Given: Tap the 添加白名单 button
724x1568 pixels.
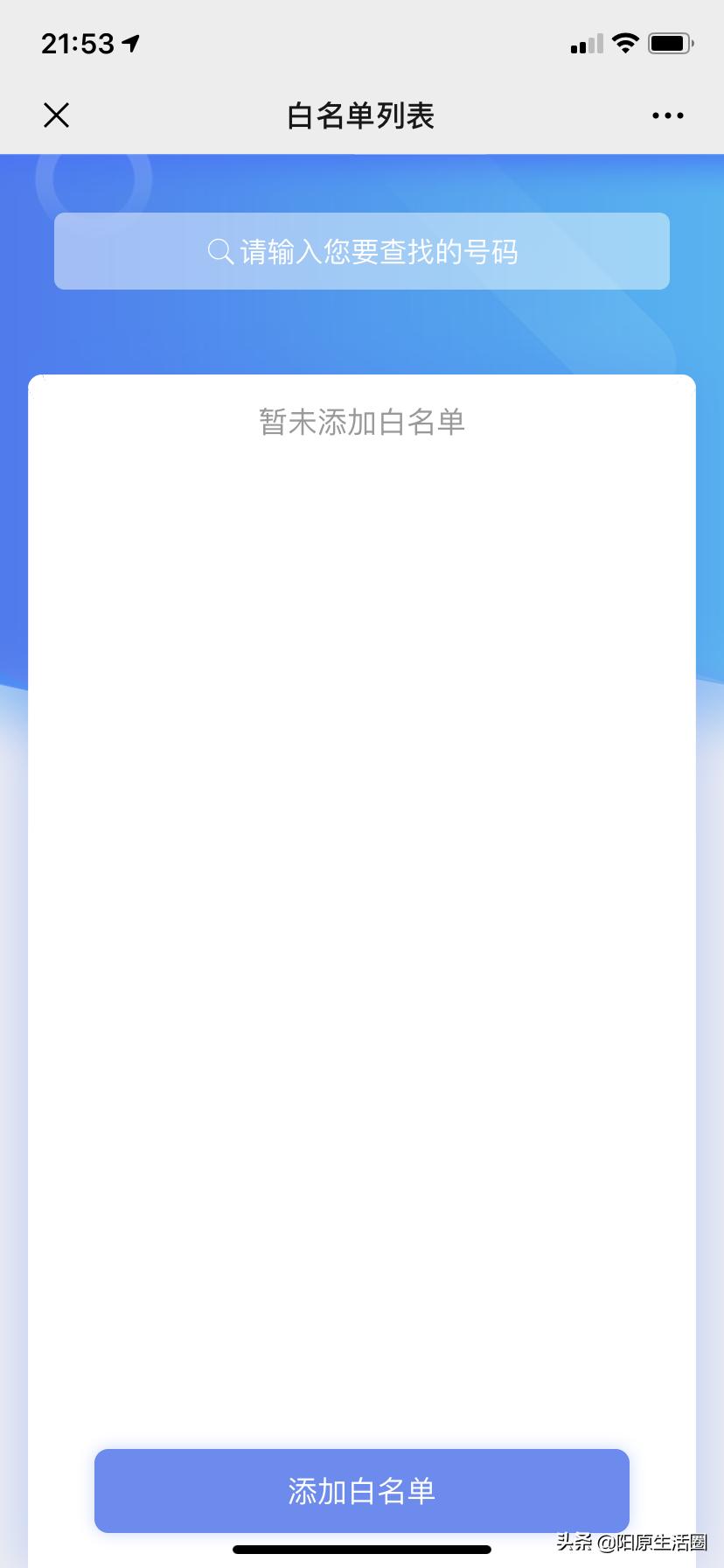Looking at the screenshot, I should pyautogui.click(x=361, y=1490).
